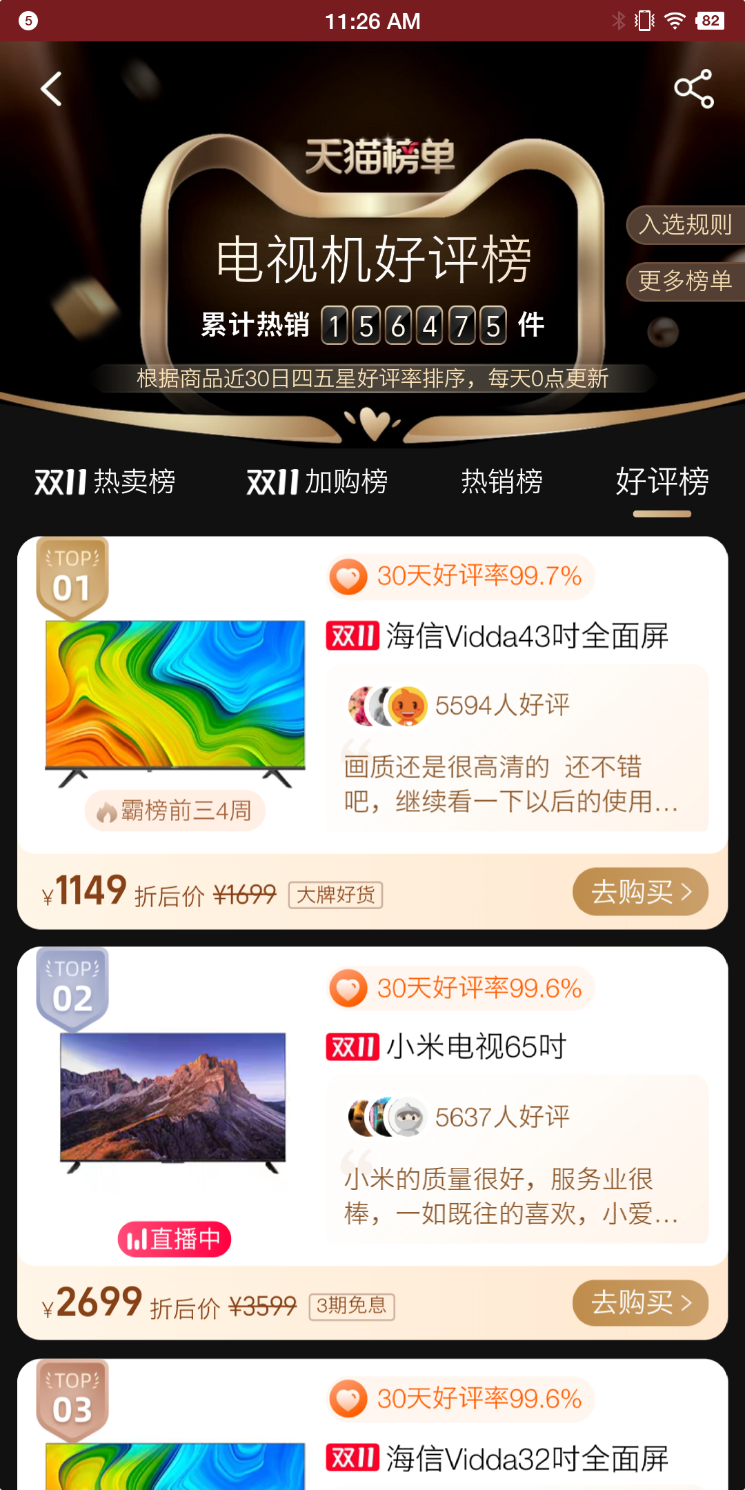The height and width of the screenshot is (1490, 745).
Task: Select the 热销榜 tab
Action: pos(502,482)
